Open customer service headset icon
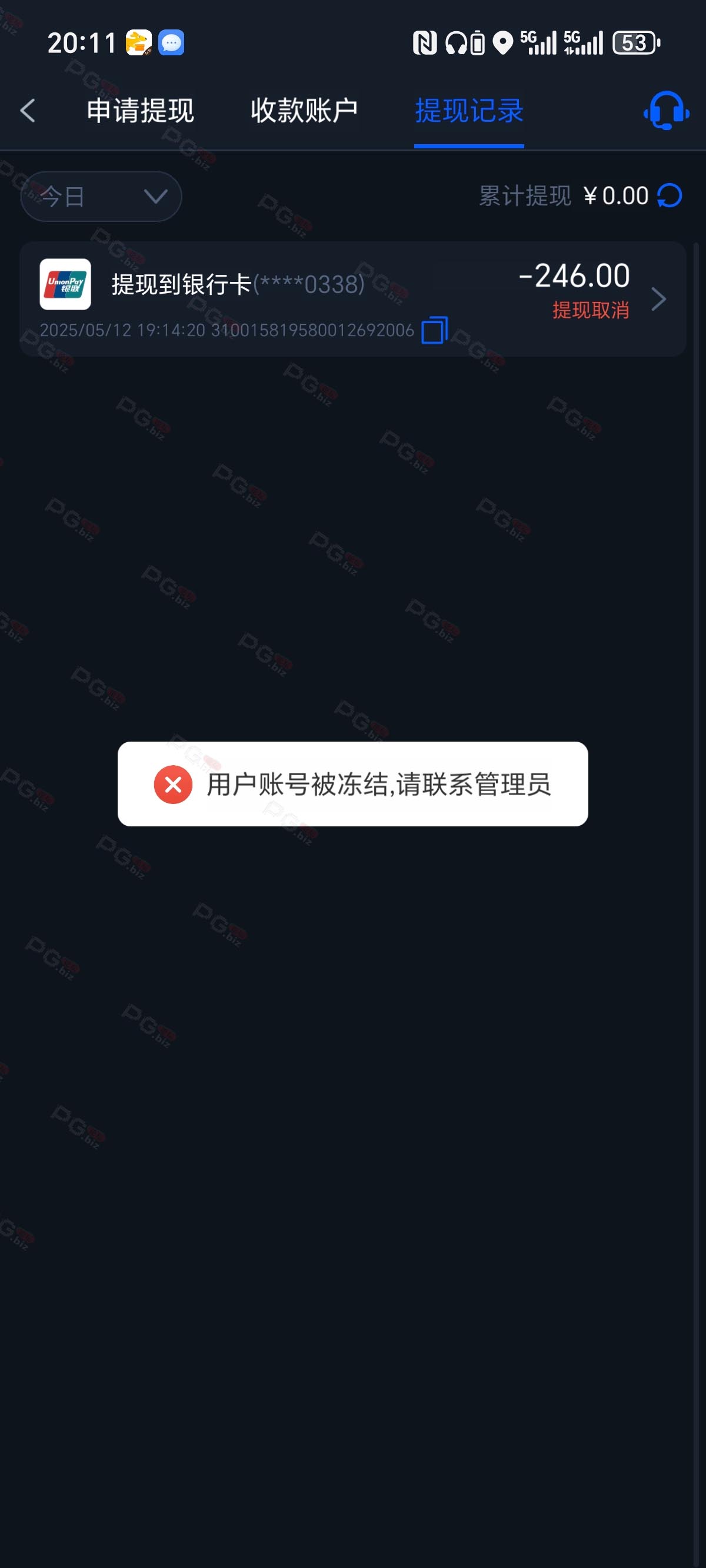Viewport: 706px width, 1568px height. [667, 111]
